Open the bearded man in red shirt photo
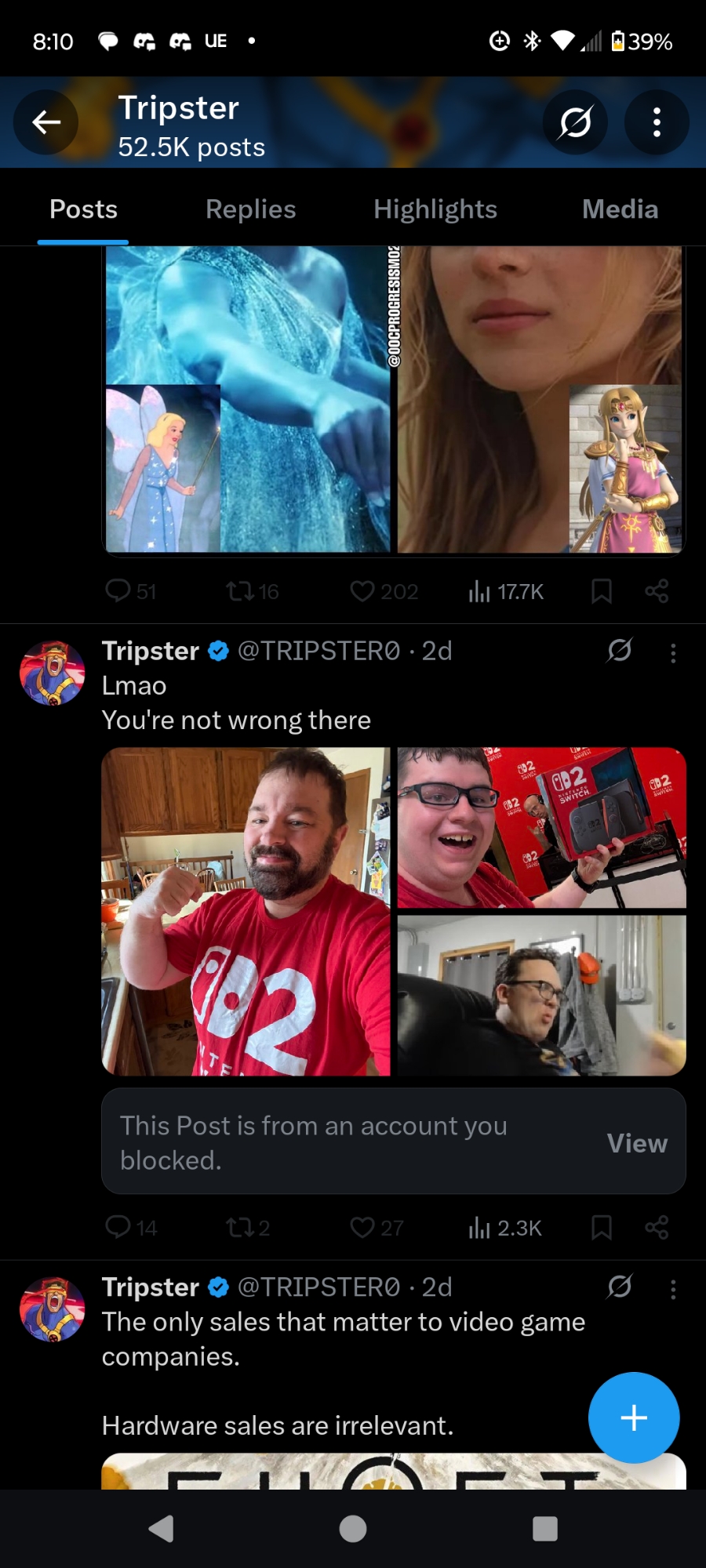706x1568 pixels. [246, 911]
